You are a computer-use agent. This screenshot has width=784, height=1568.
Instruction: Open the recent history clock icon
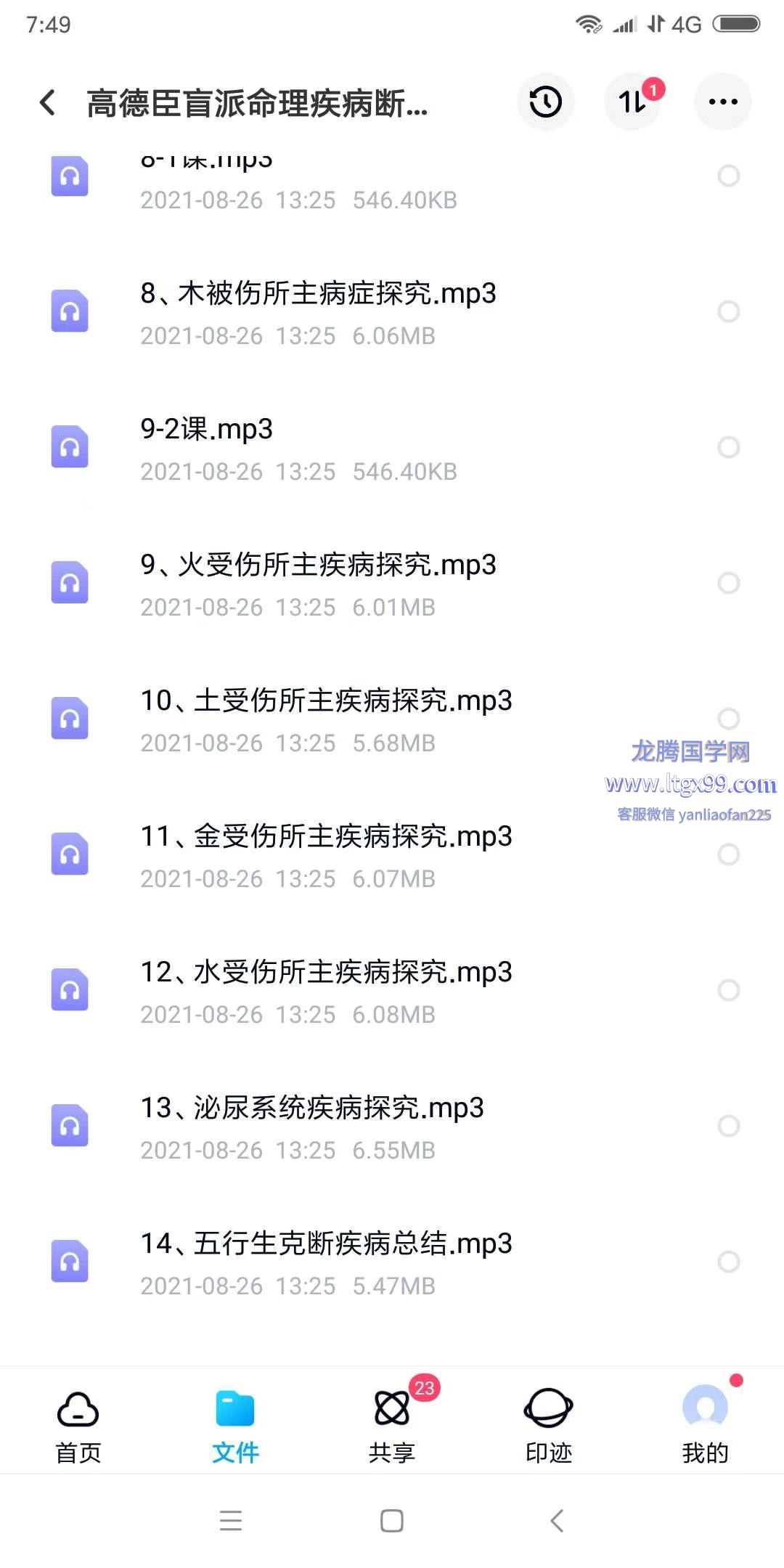546,102
